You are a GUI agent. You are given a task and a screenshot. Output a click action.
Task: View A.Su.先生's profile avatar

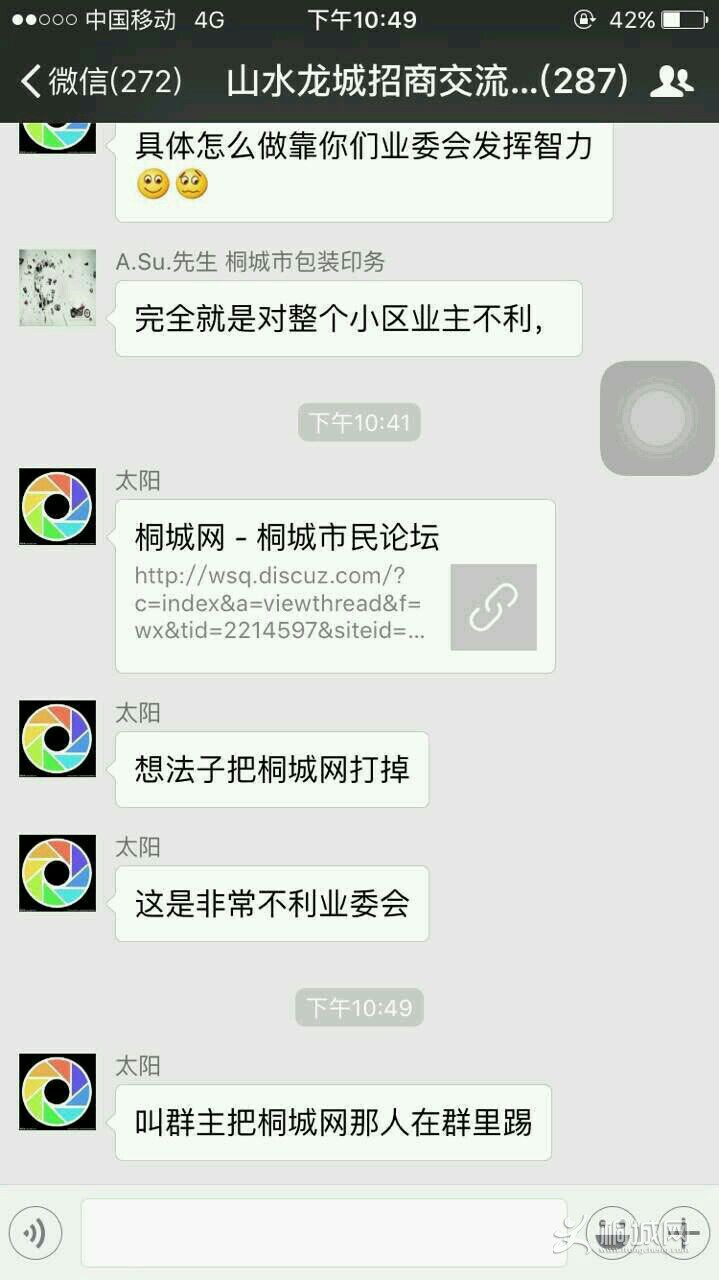58,288
